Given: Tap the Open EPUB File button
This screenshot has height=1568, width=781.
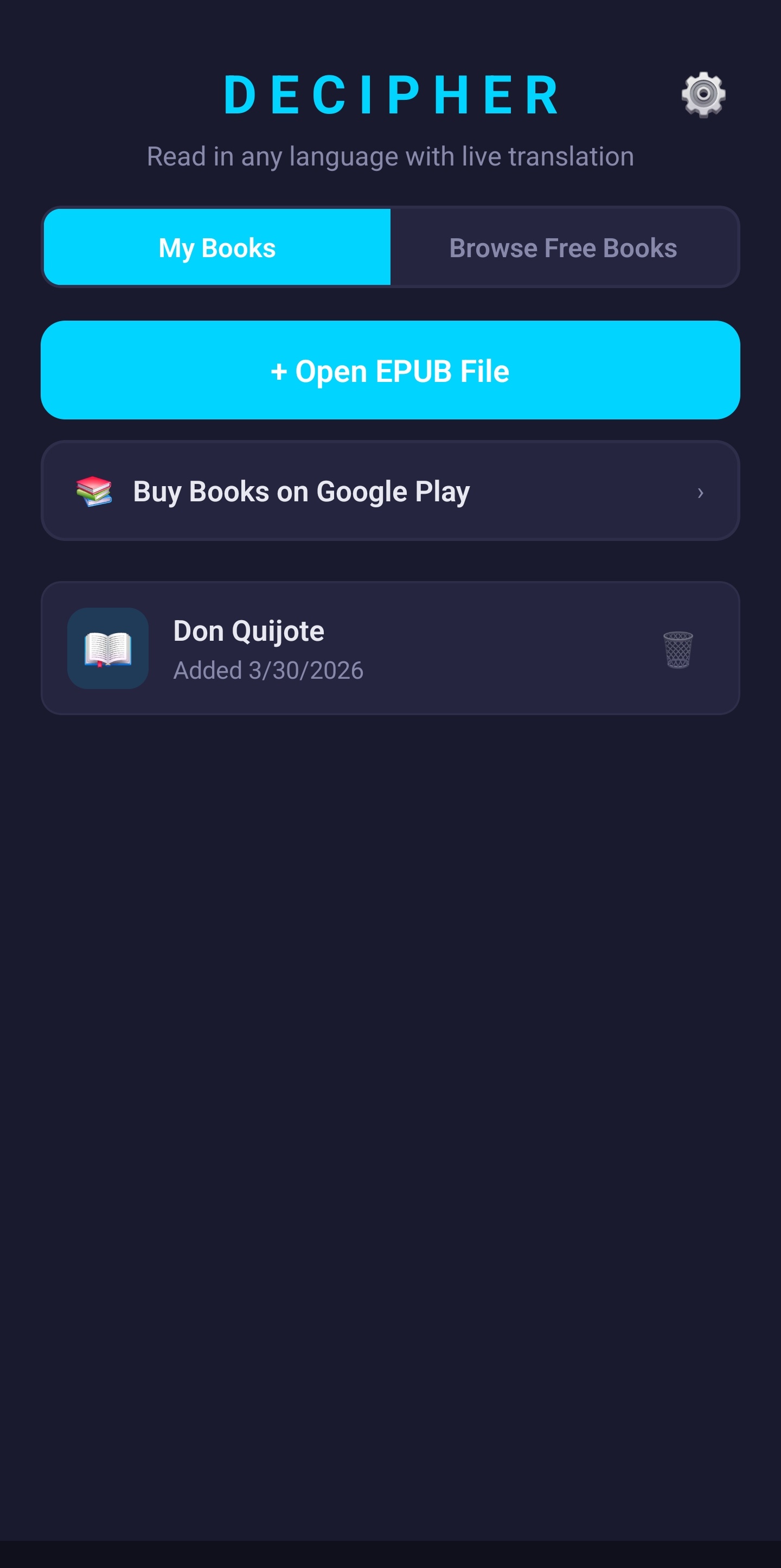Looking at the screenshot, I should coord(390,370).
